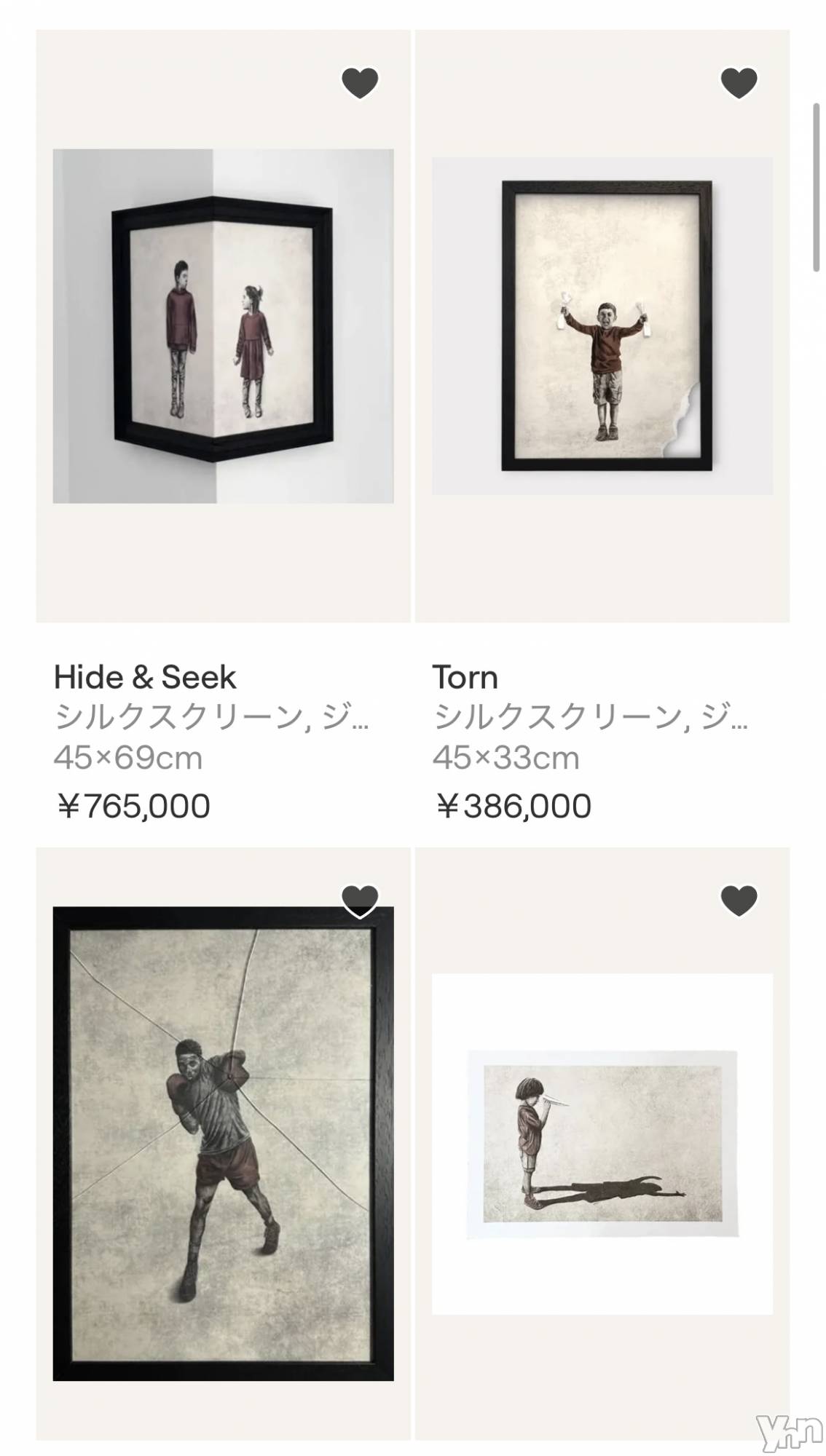Image resolution: width=826 pixels, height=1456 pixels.
Task: Open the Hide & Seek artwork
Action: [x=223, y=326]
